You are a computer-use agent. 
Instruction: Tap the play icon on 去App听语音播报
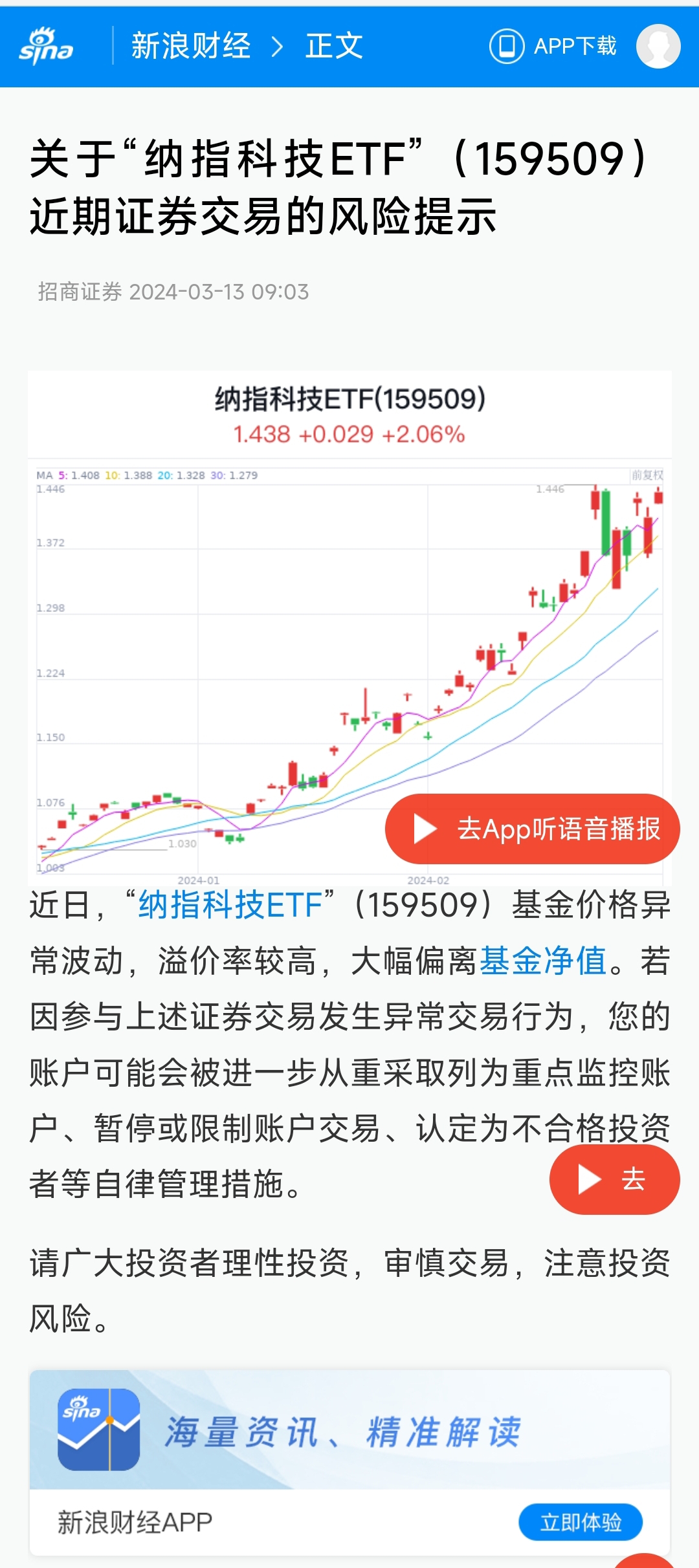424,830
